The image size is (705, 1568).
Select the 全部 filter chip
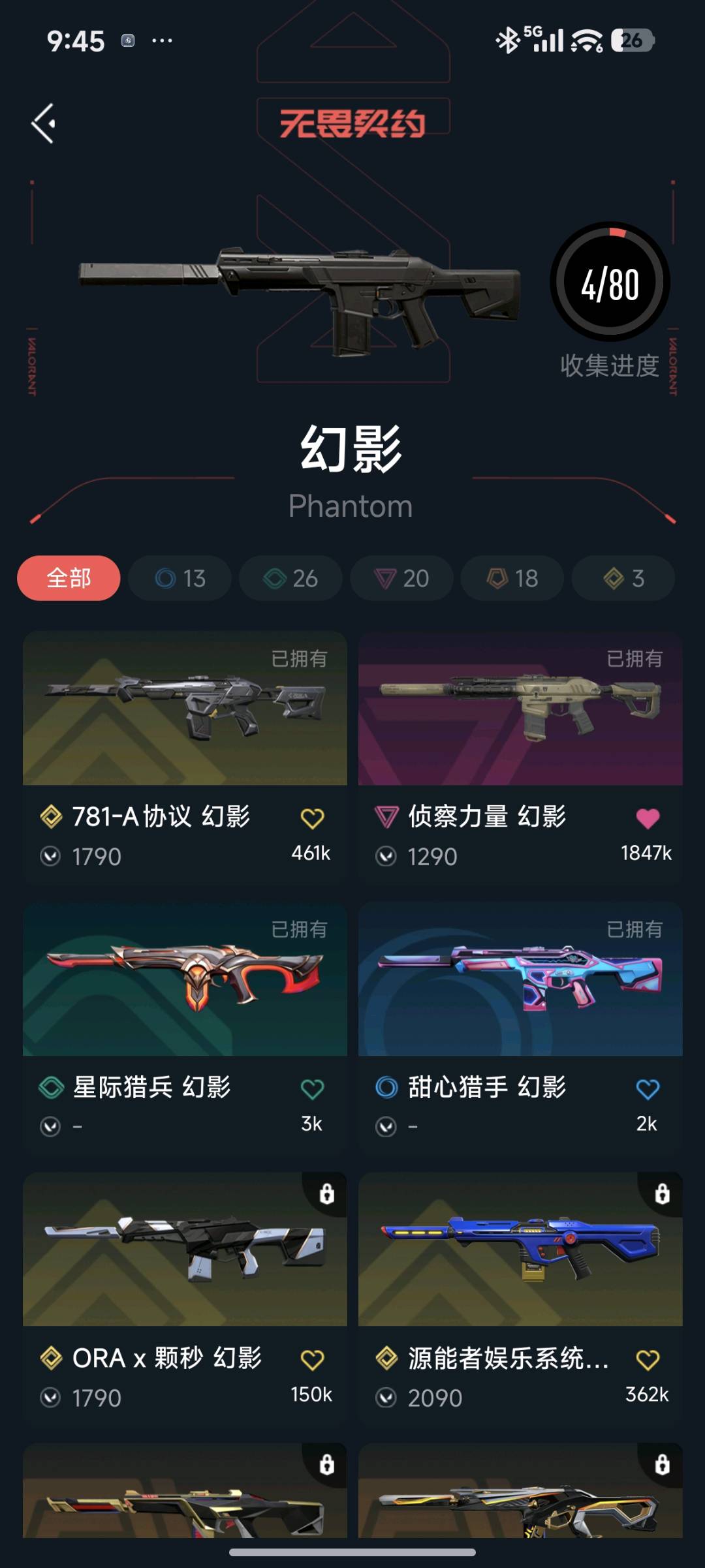tap(69, 578)
